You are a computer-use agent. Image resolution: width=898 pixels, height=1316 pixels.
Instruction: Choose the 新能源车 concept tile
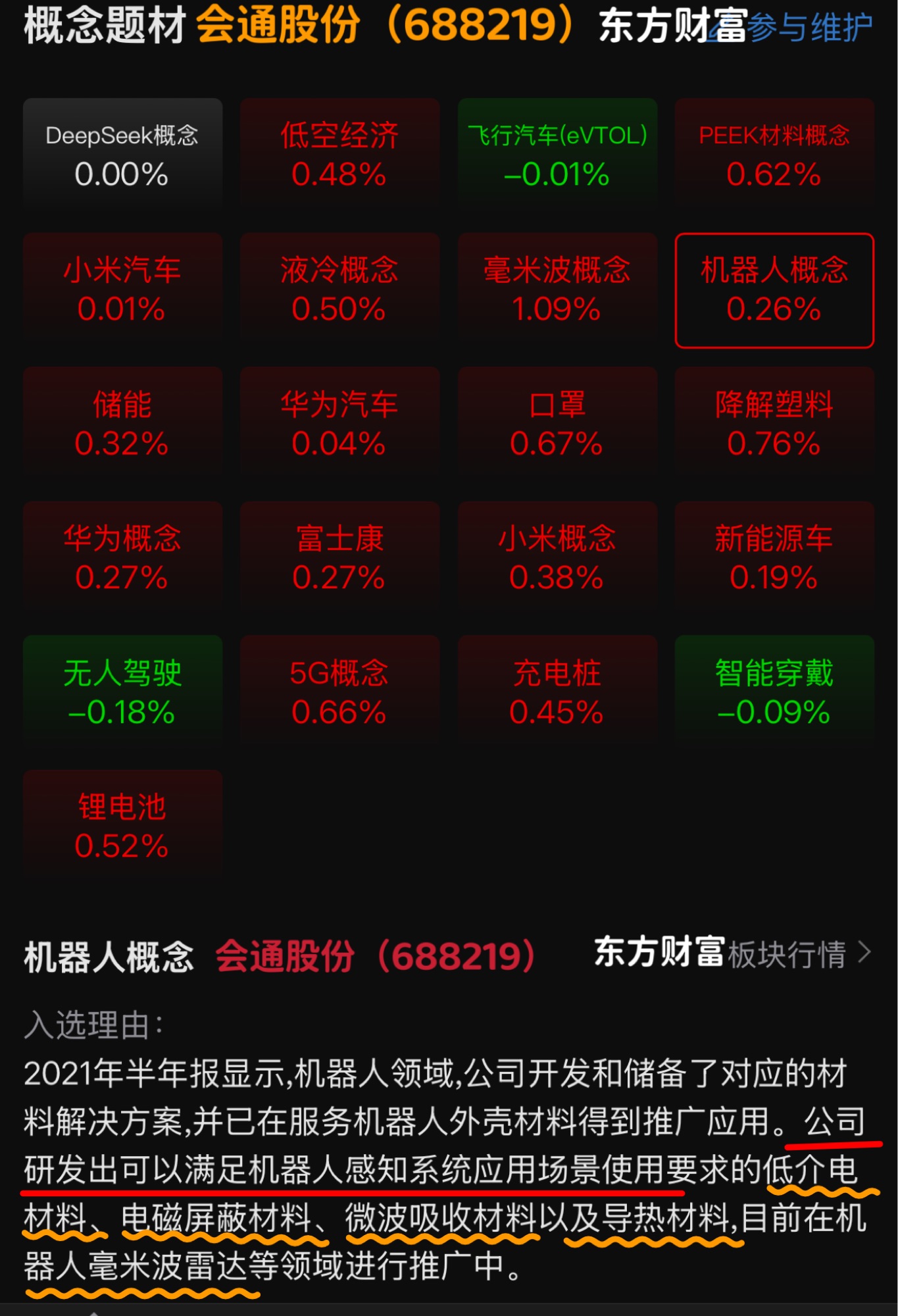tap(774, 558)
